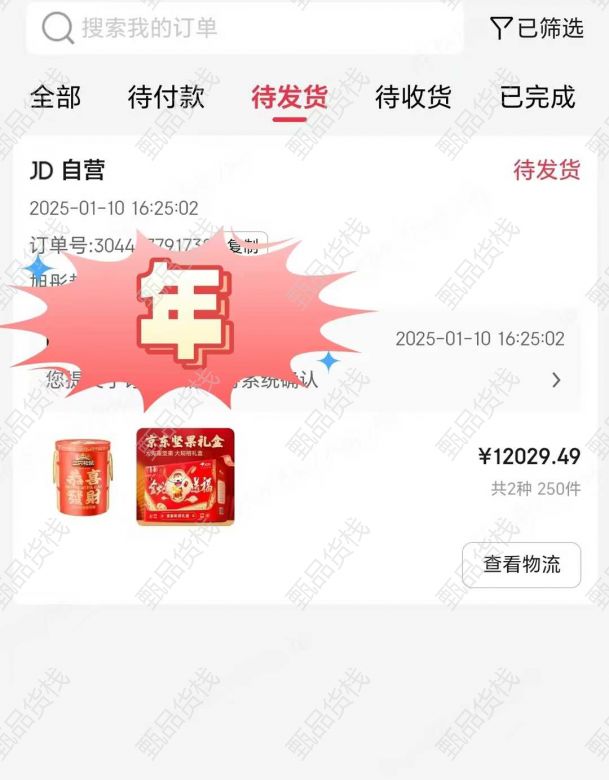Open the red bucket product thumbnail

click(x=84, y=477)
